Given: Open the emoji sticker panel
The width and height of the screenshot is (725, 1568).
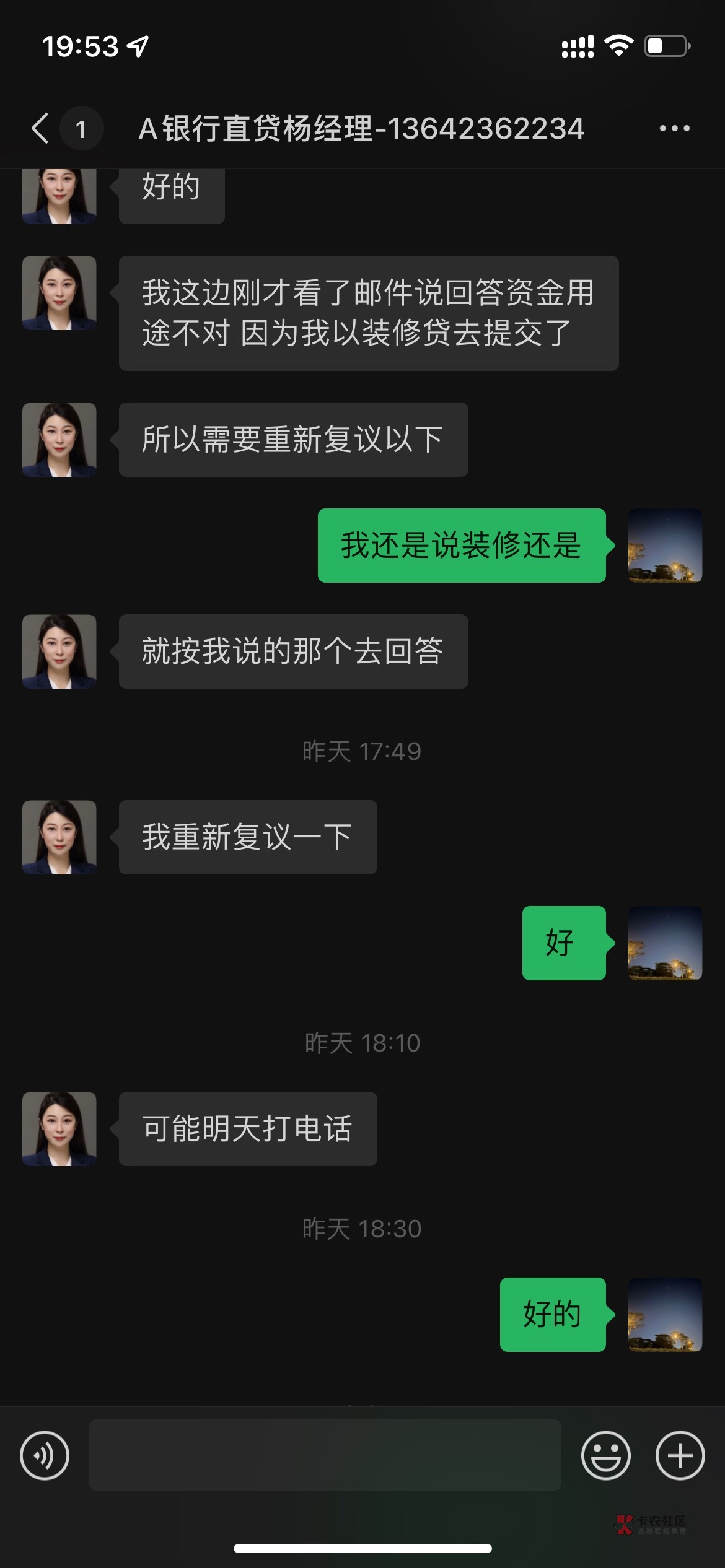Looking at the screenshot, I should pos(605,1455).
